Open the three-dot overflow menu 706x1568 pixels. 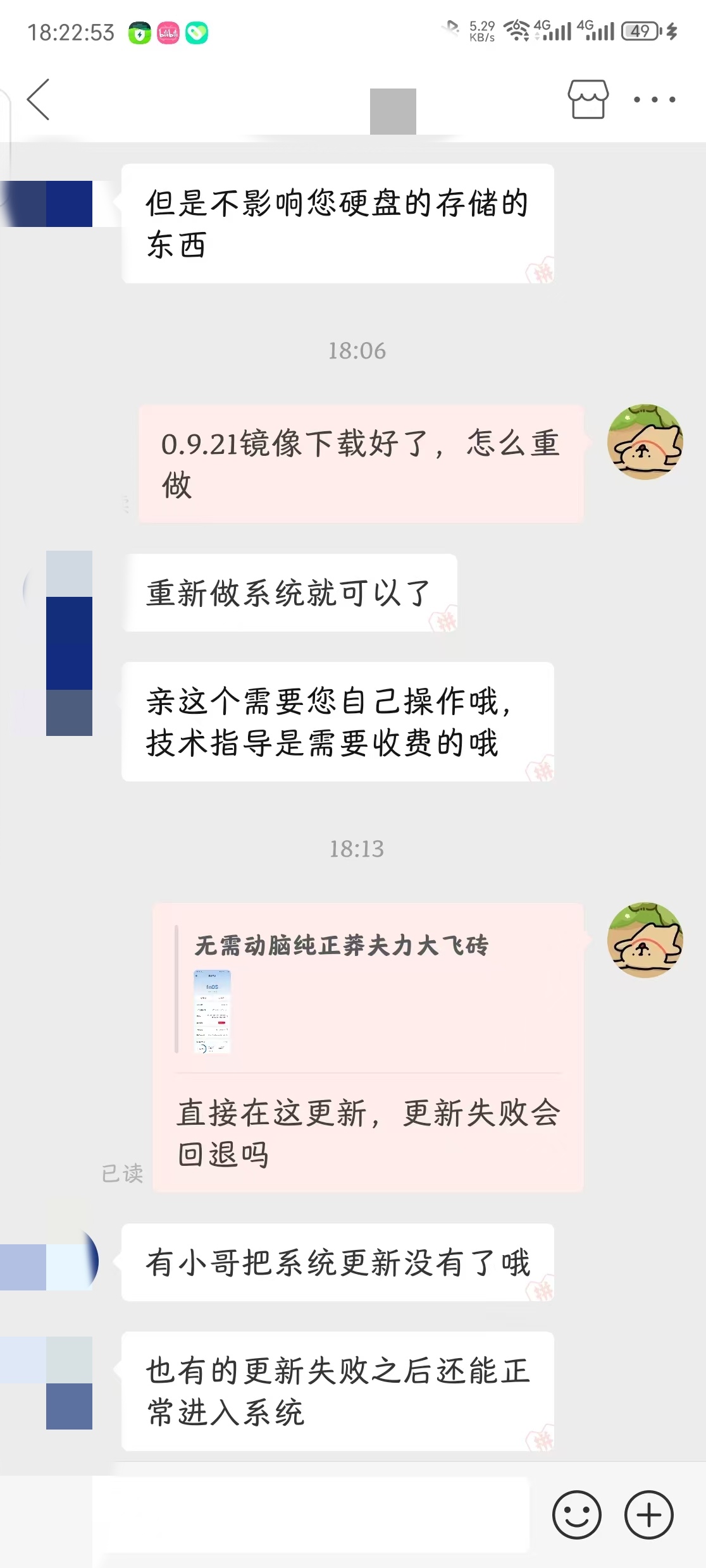(654, 99)
